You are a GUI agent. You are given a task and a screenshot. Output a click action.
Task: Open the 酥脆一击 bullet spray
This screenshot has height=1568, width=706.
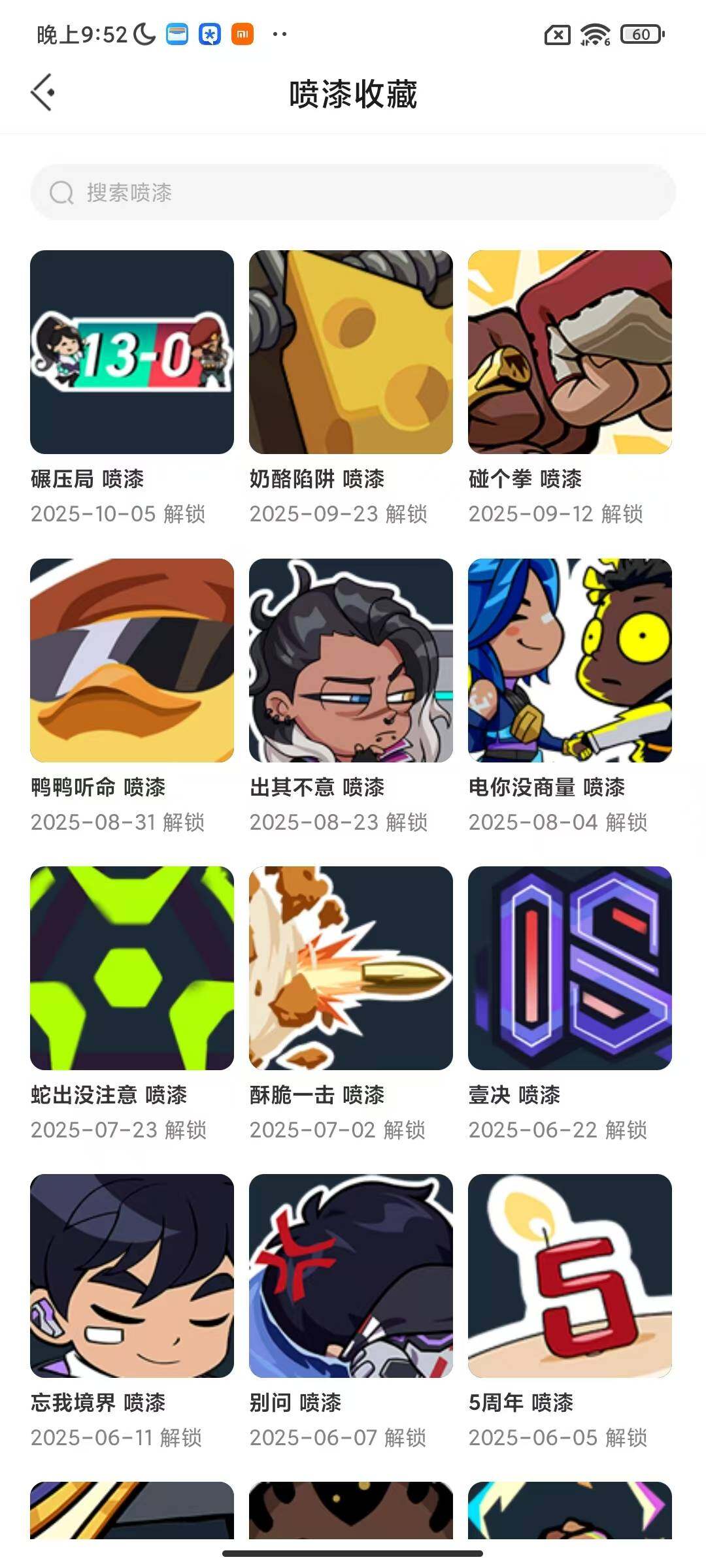[x=351, y=968]
